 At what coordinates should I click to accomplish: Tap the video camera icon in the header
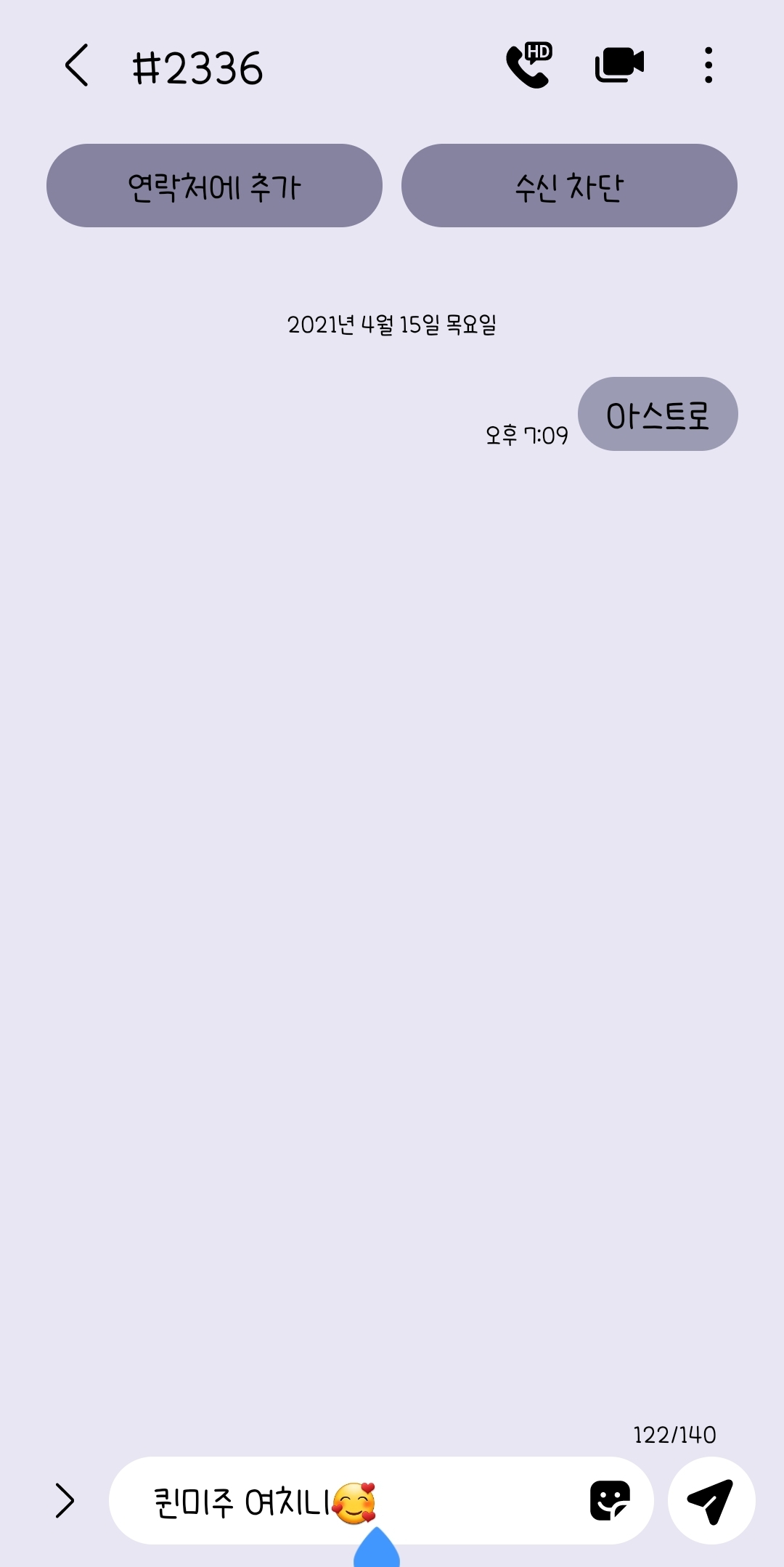[x=618, y=65]
